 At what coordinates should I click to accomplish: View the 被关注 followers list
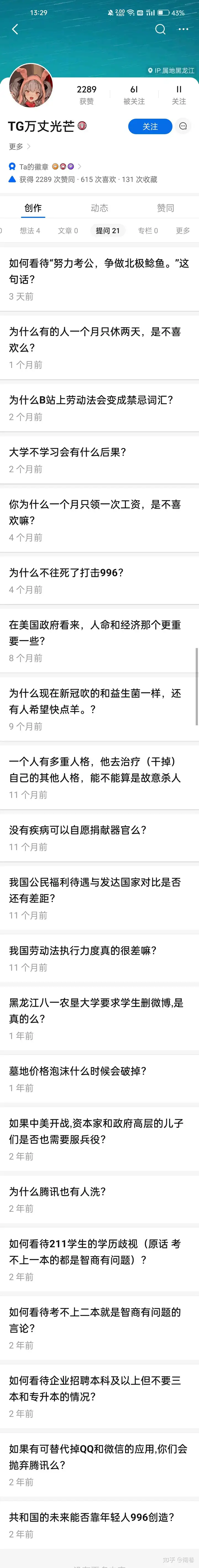pyautogui.click(x=134, y=94)
